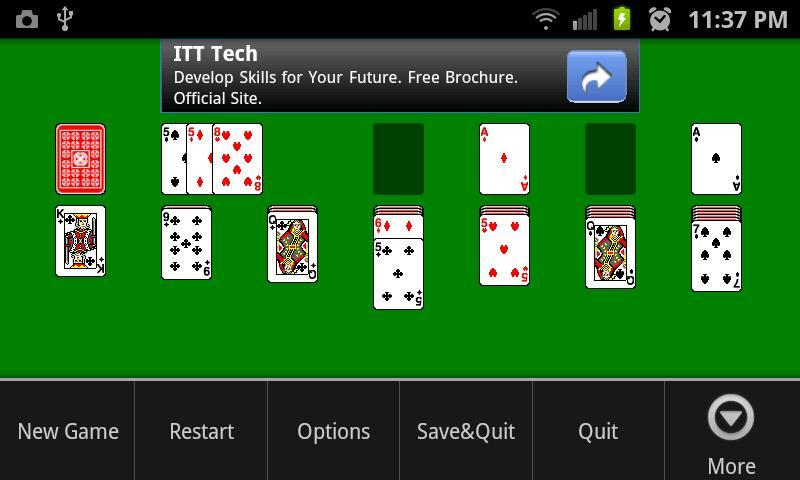
Task: Select the ace of diamonds foundation
Action: click(x=504, y=159)
